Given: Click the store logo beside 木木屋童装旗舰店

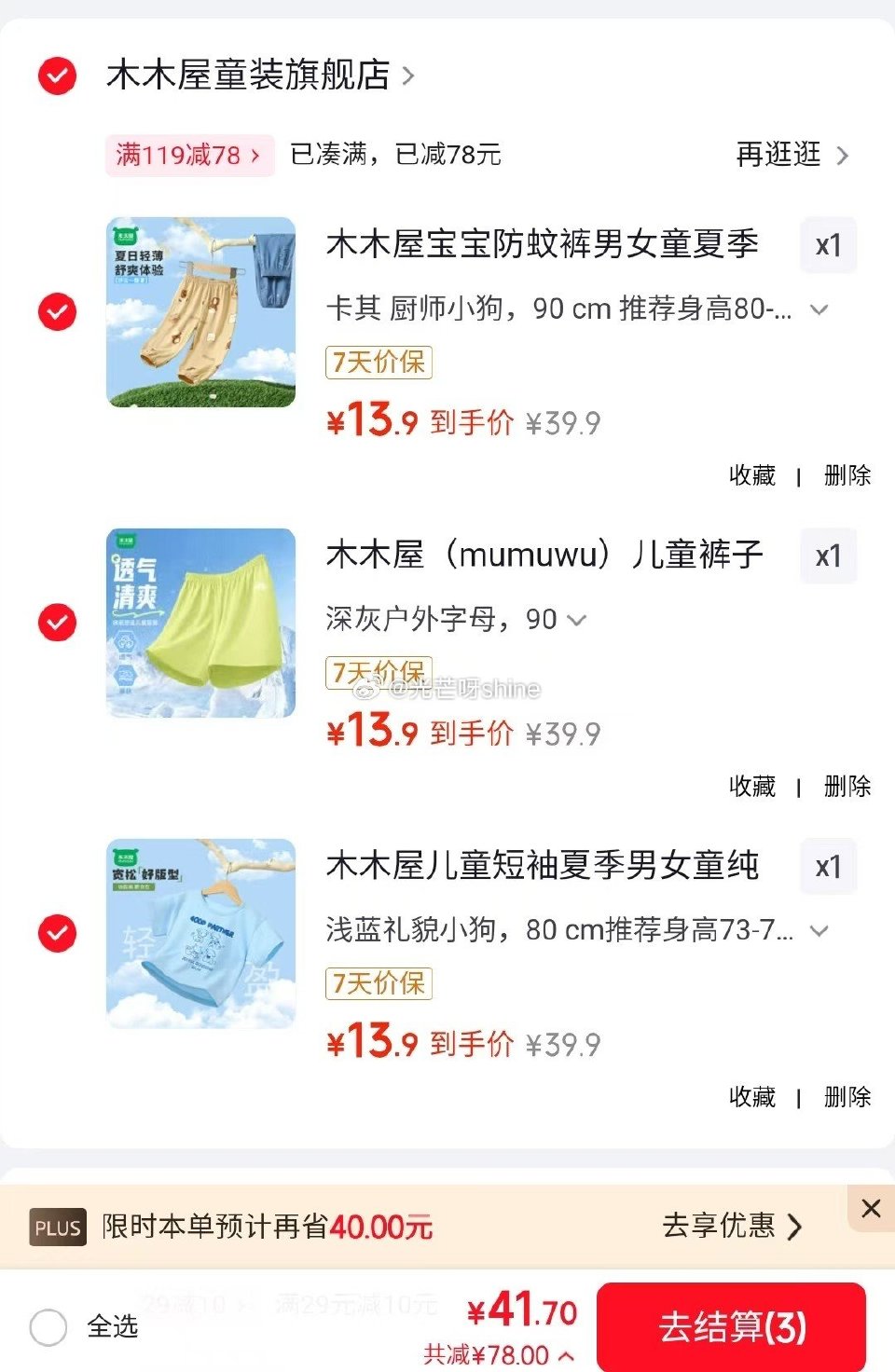Looking at the screenshot, I should pyautogui.click(x=56, y=76).
